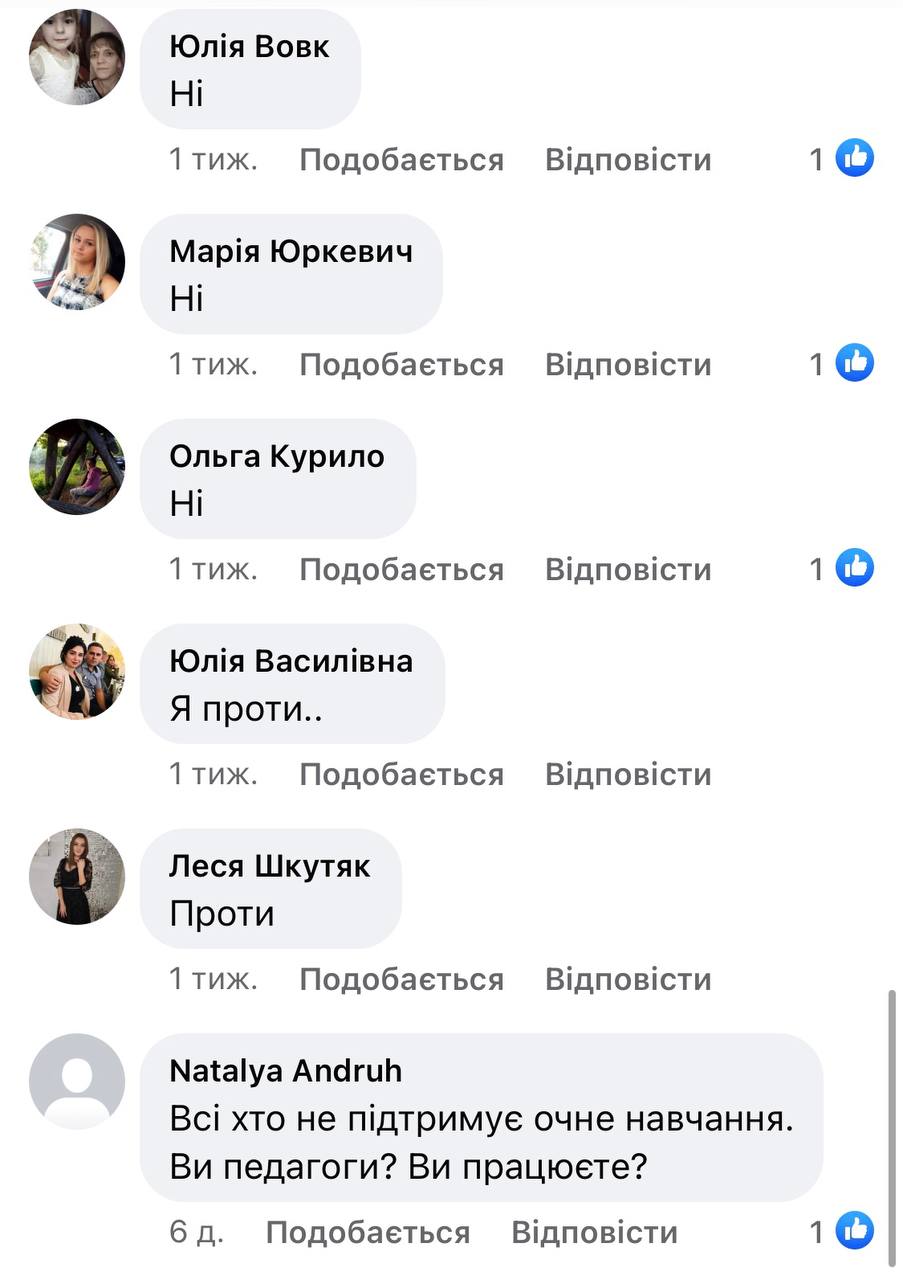Reply to Леся Шкутяк's comment
903x1280 pixels.
628,980
